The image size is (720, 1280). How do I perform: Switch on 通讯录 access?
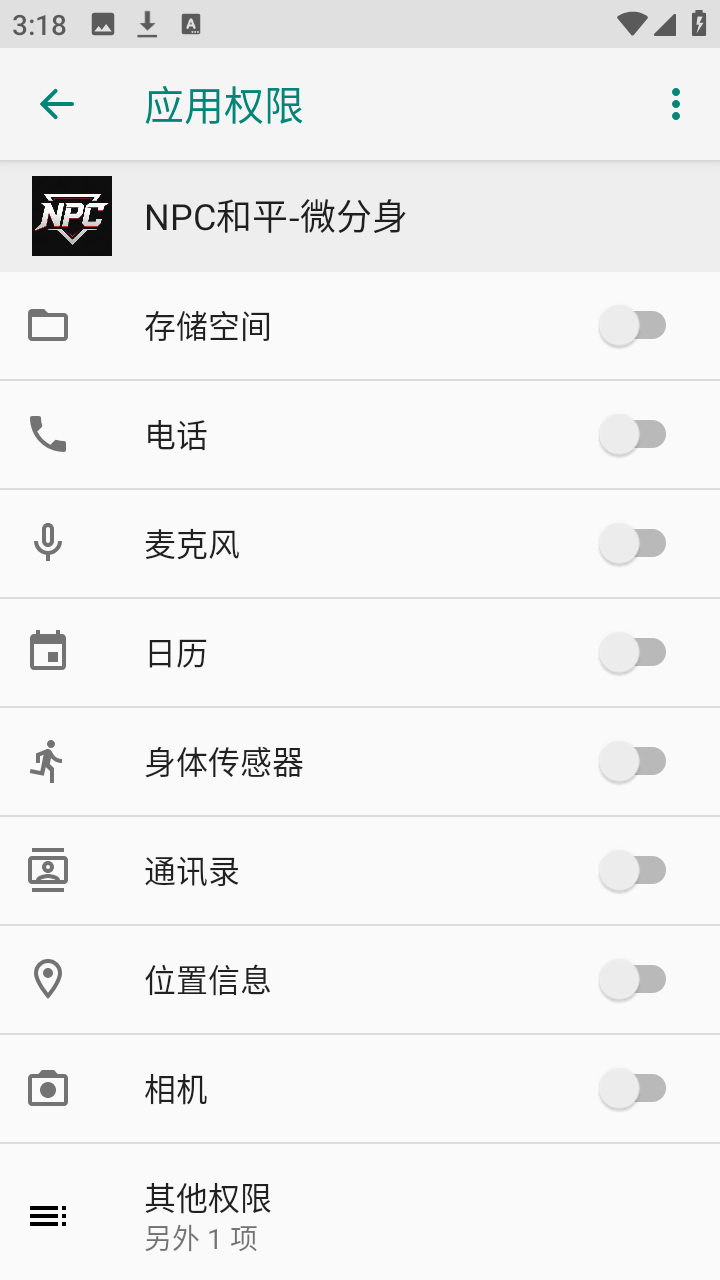[632, 871]
